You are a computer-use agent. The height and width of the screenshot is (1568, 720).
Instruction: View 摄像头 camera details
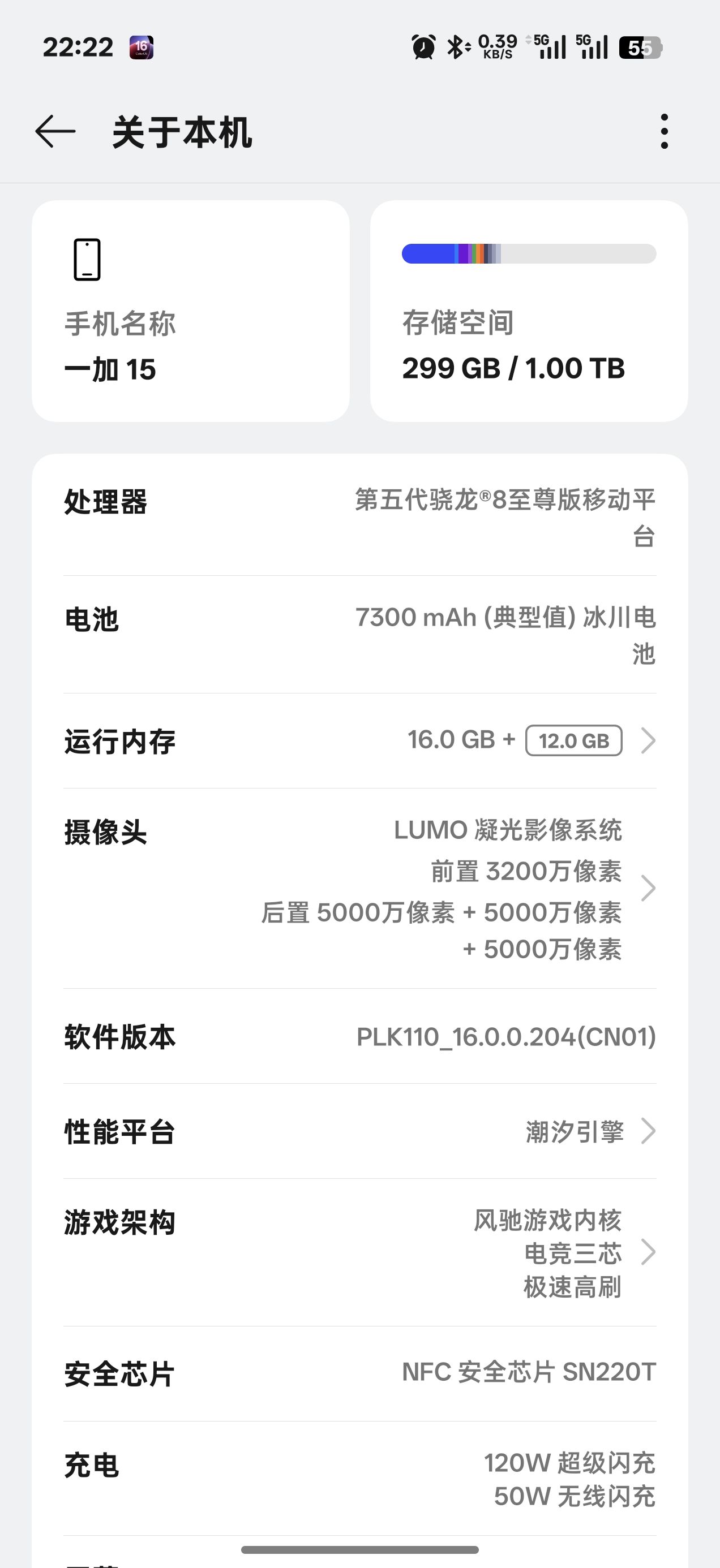coord(359,889)
